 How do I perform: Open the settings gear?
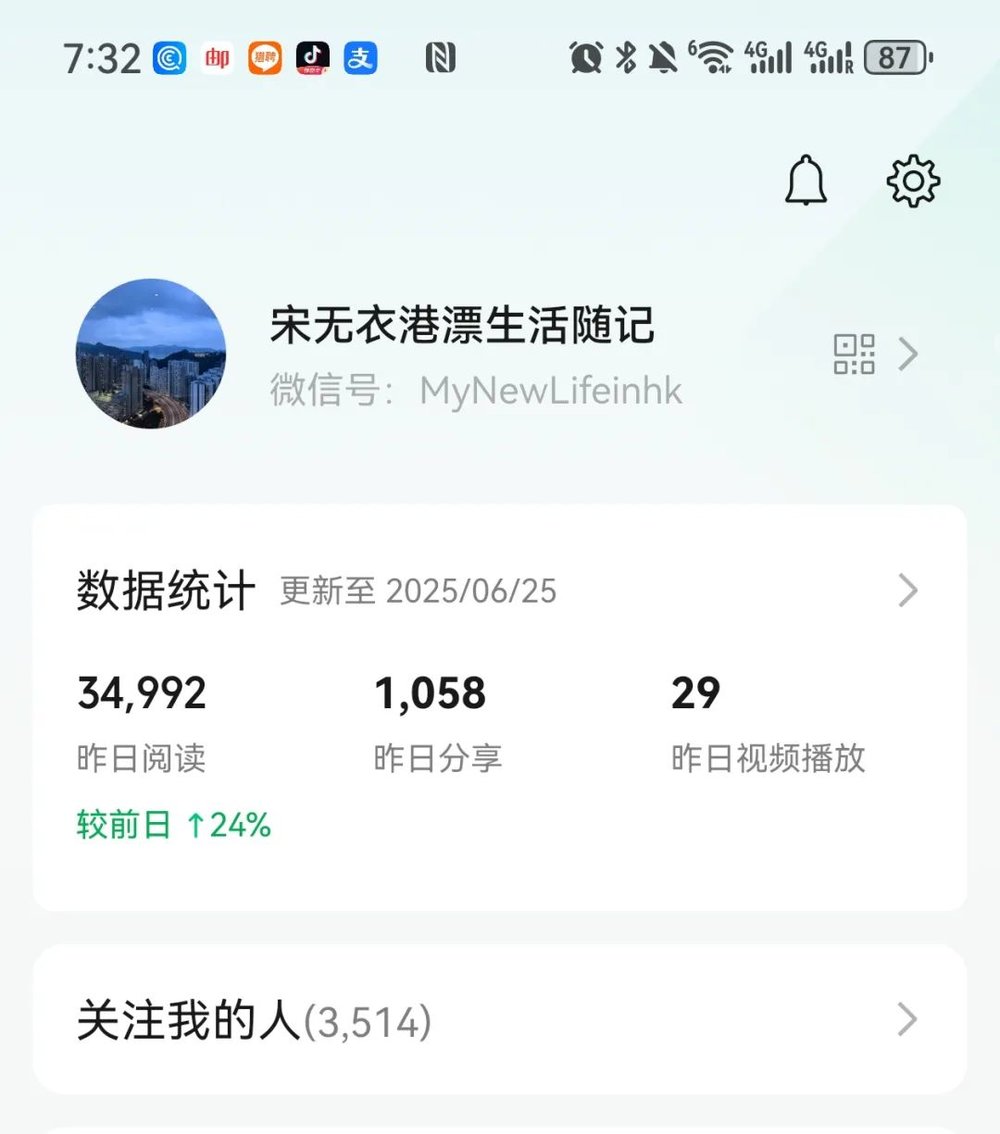[x=913, y=181]
